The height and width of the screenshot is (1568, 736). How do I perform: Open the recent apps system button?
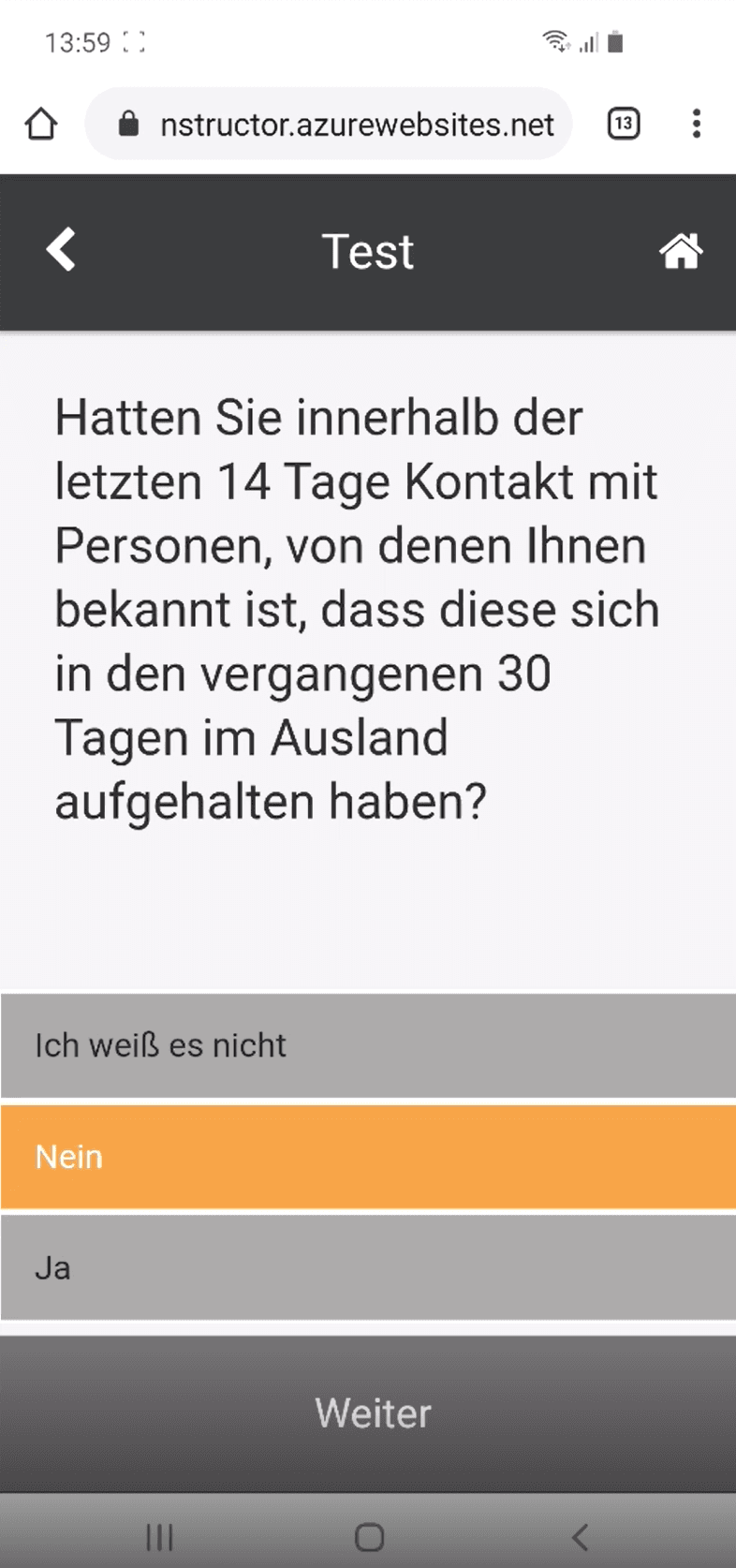tap(159, 1537)
